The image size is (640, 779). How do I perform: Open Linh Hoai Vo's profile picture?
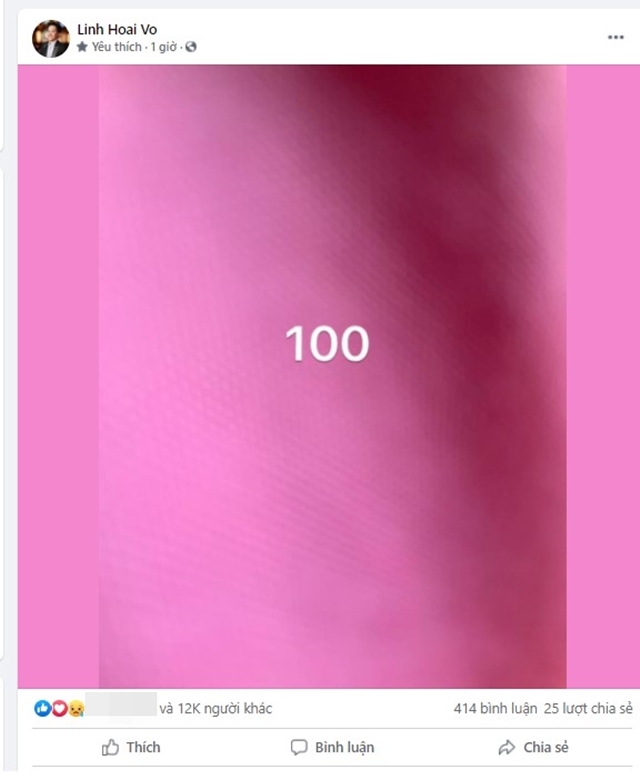pyautogui.click(x=50, y=38)
